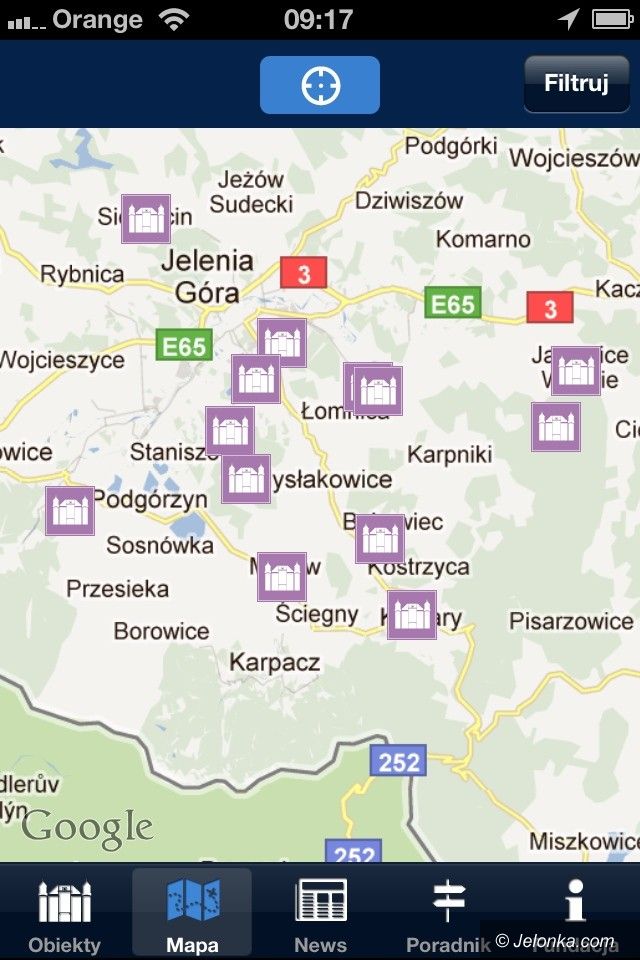Switch to the Obiekty tab
Screen dimensions: 640x960
[65, 914]
